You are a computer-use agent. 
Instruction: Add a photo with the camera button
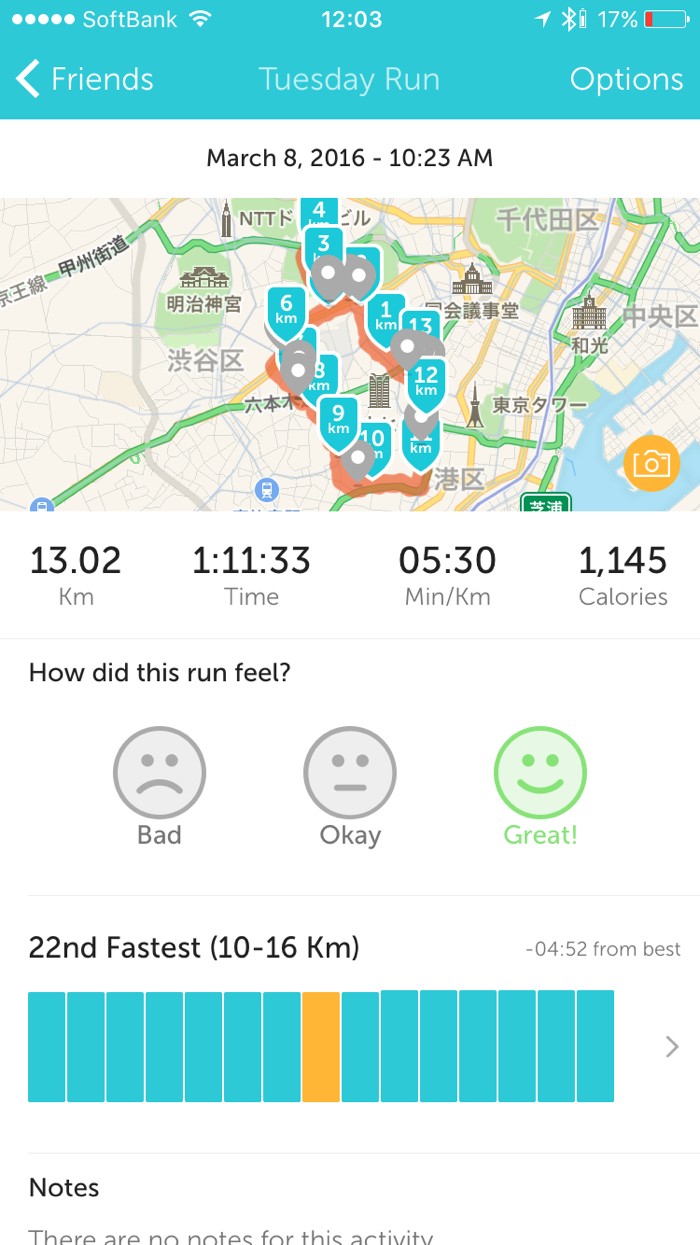pos(650,464)
